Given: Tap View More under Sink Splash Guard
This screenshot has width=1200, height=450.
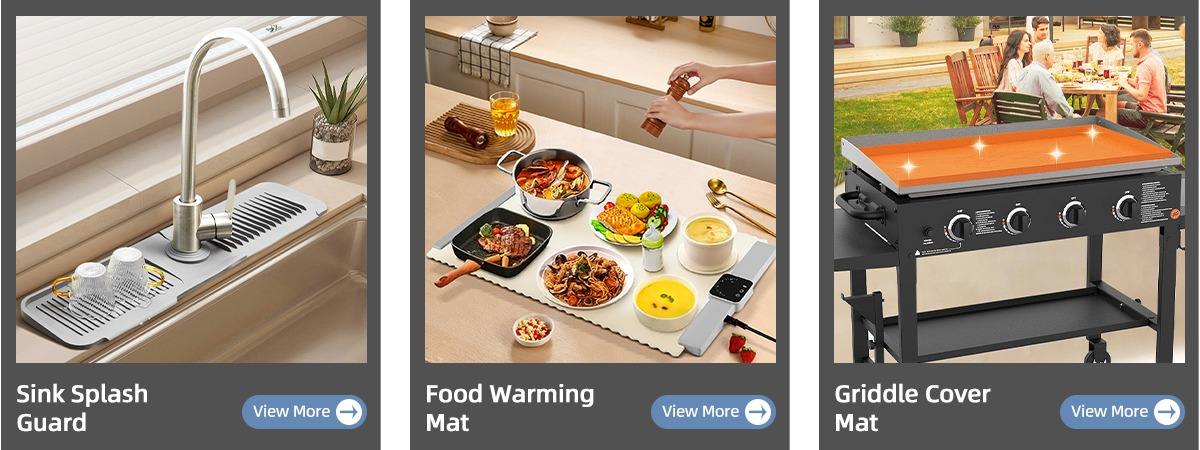Looking at the screenshot, I should 304,411.
